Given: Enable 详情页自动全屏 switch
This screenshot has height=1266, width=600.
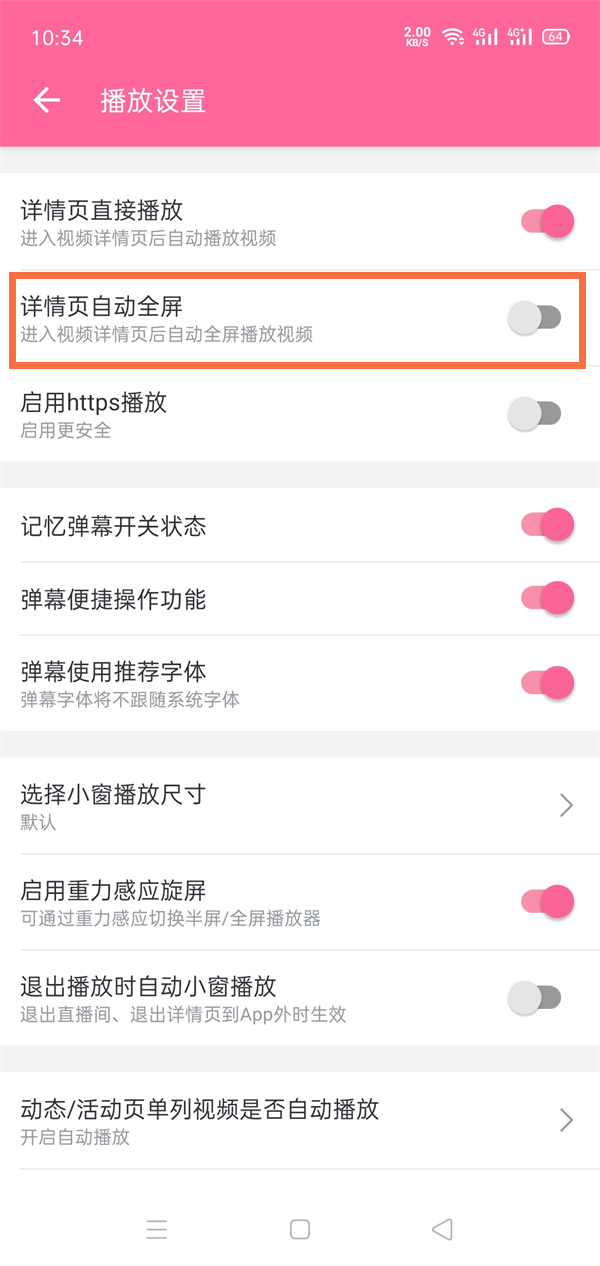Looking at the screenshot, I should click(535, 318).
